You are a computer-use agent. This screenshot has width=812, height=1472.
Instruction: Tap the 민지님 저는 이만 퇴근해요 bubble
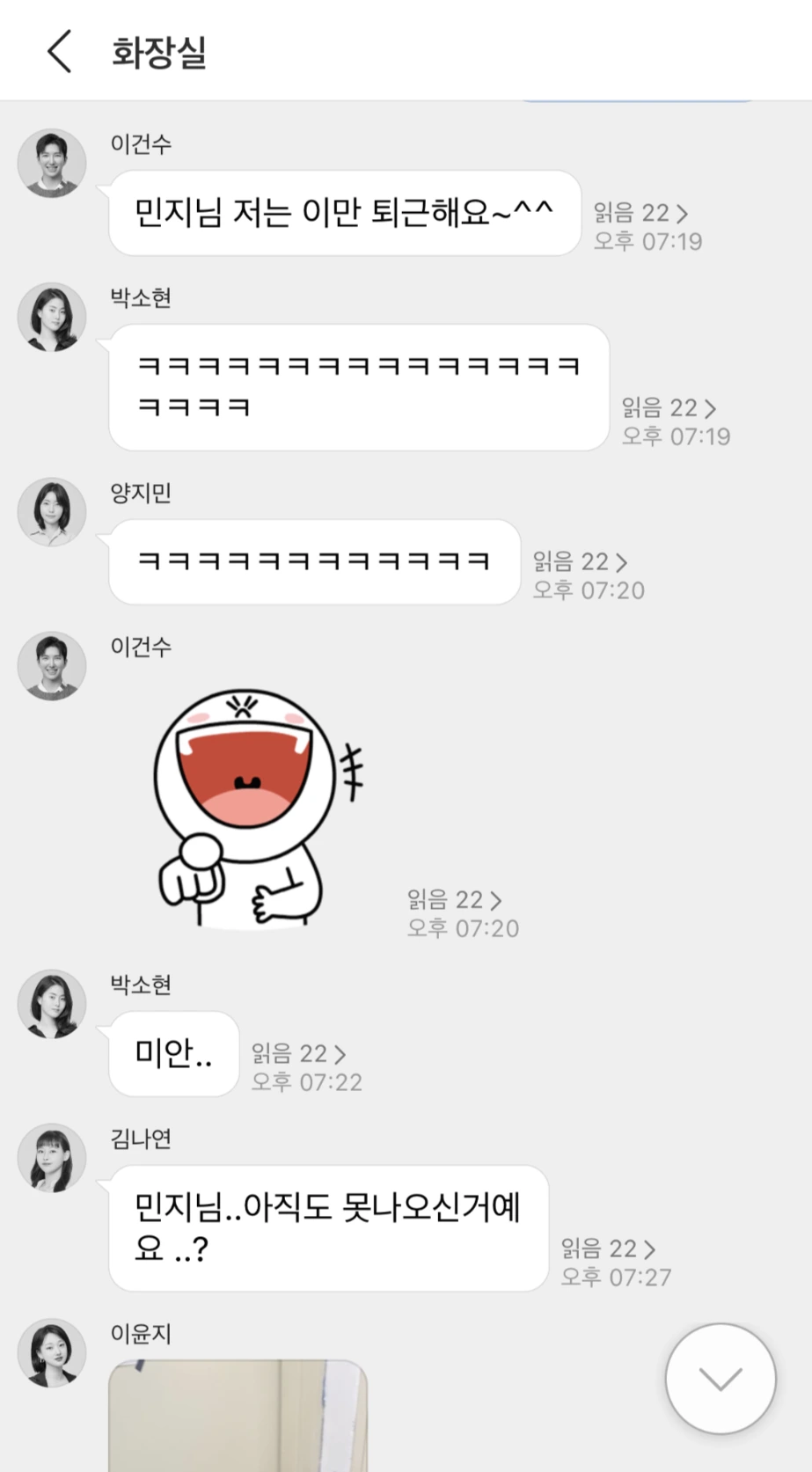pyautogui.click(x=345, y=211)
